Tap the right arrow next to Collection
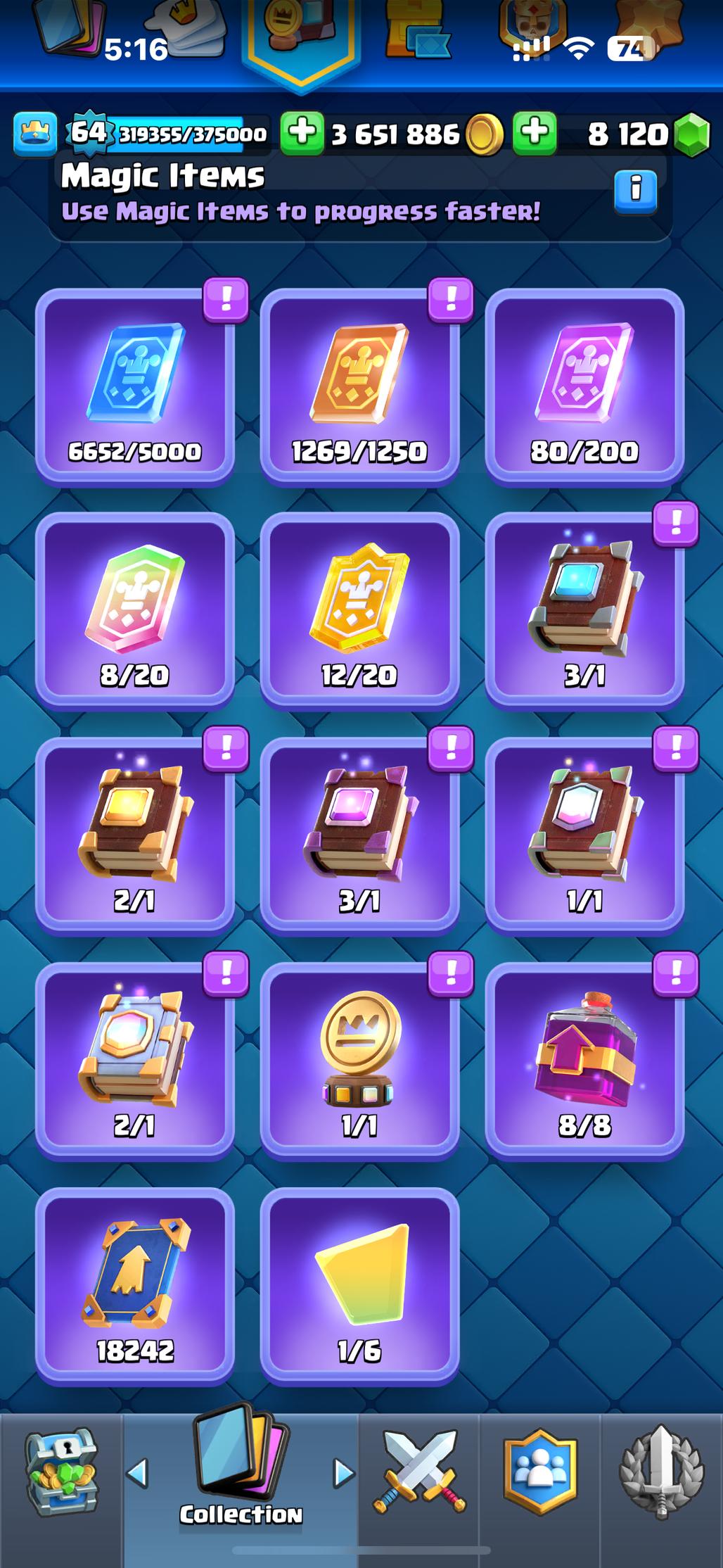 pyautogui.click(x=343, y=1472)
